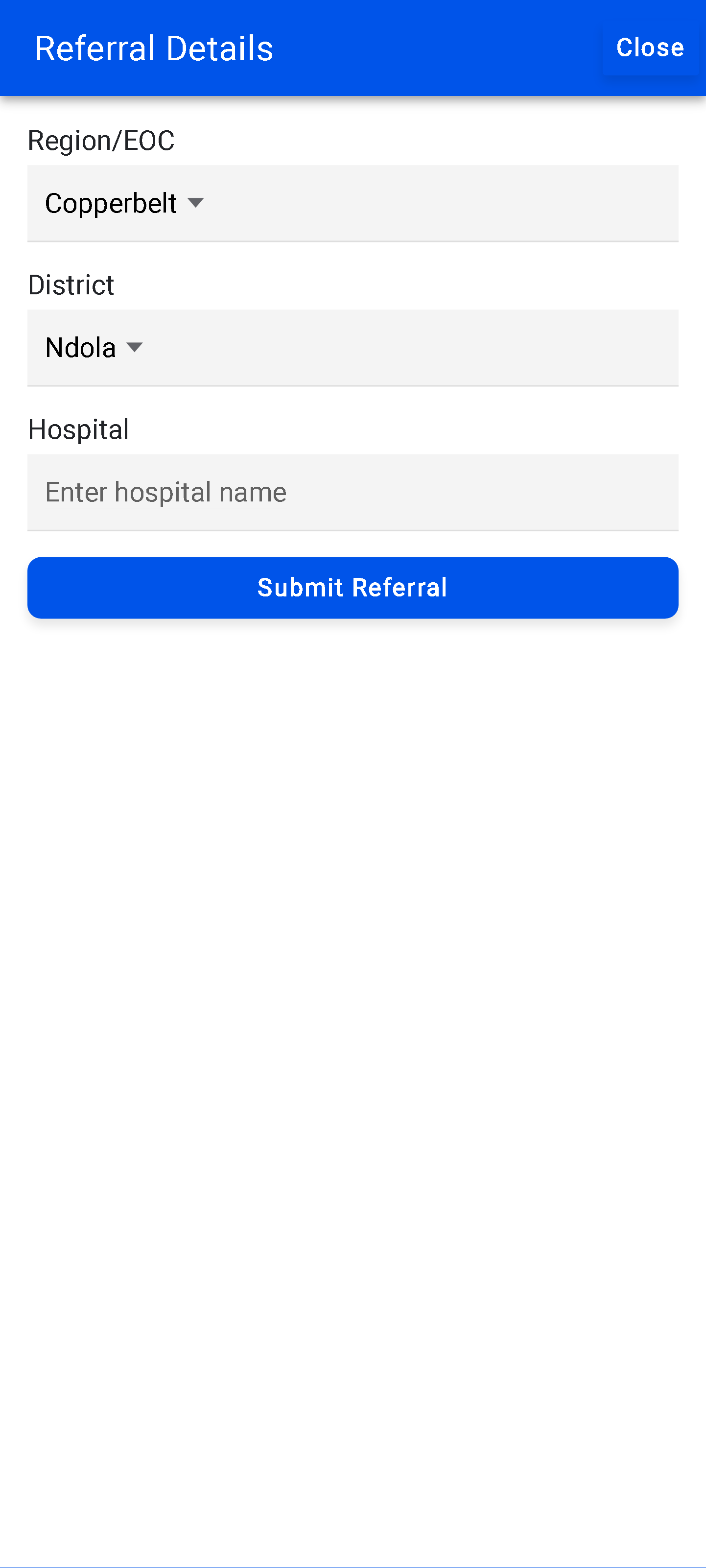Expand the District dropdown showing Ndola
The height and width of the screenshot is (1568, 706).
coord(353,347)
